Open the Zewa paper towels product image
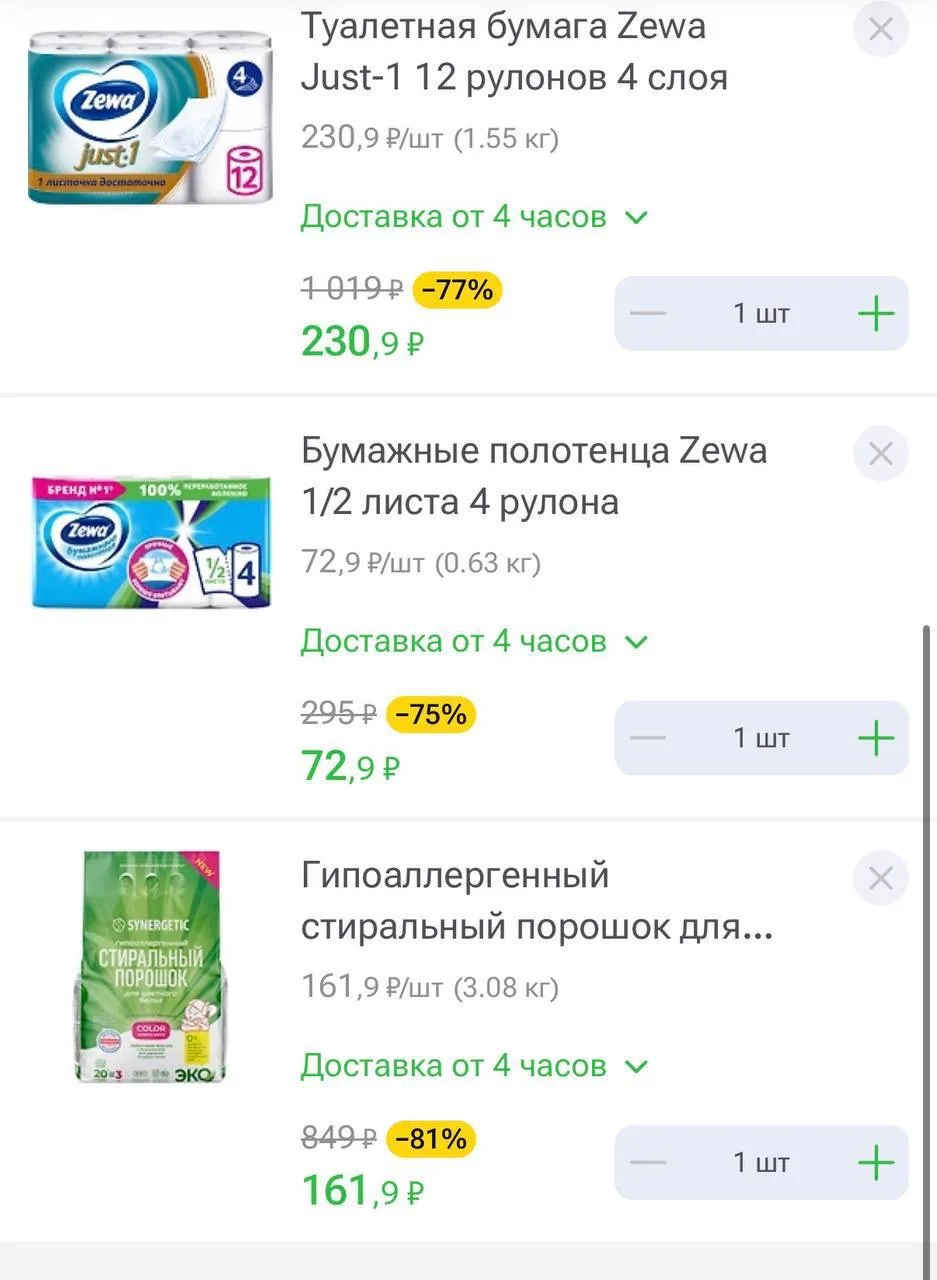This screenshot has width=937, height=1280. tap(152, 542)
